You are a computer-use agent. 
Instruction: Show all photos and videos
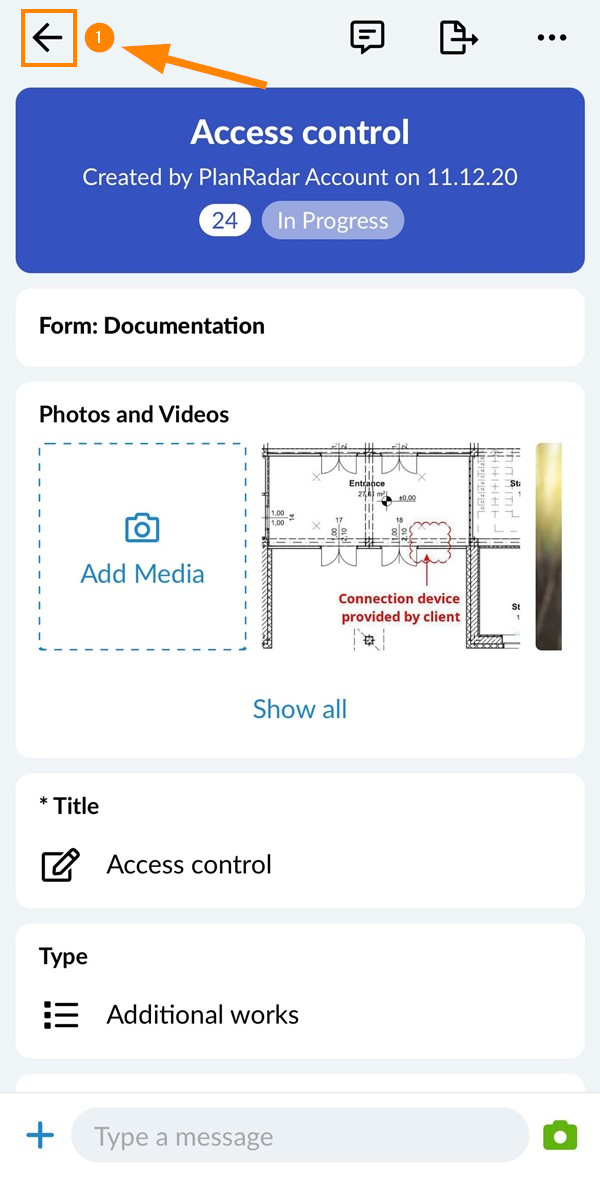tap(299, 709)
